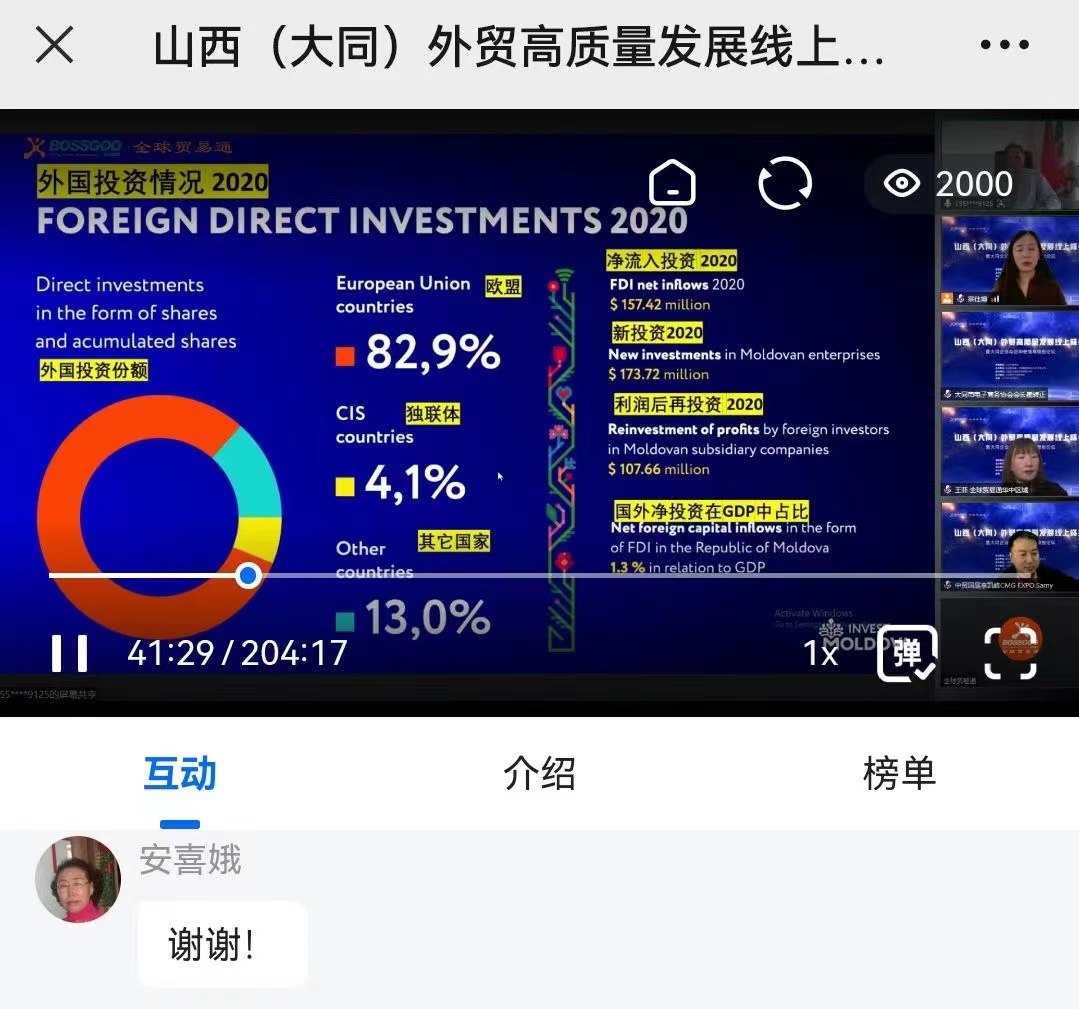Tap the home icon on video
Screen dimensions: 1079x1009
(x=672, y=183)
